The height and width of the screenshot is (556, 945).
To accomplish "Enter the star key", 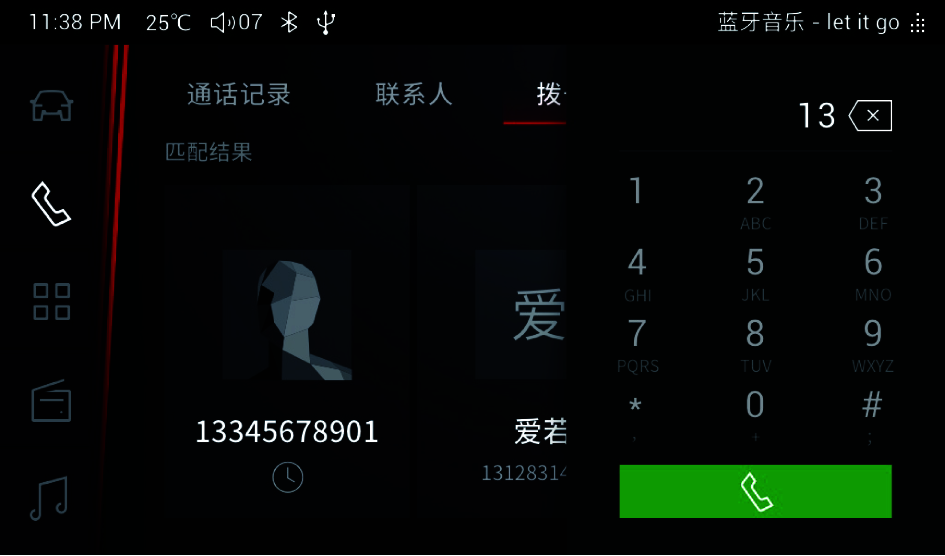I will tap(635, 412).
